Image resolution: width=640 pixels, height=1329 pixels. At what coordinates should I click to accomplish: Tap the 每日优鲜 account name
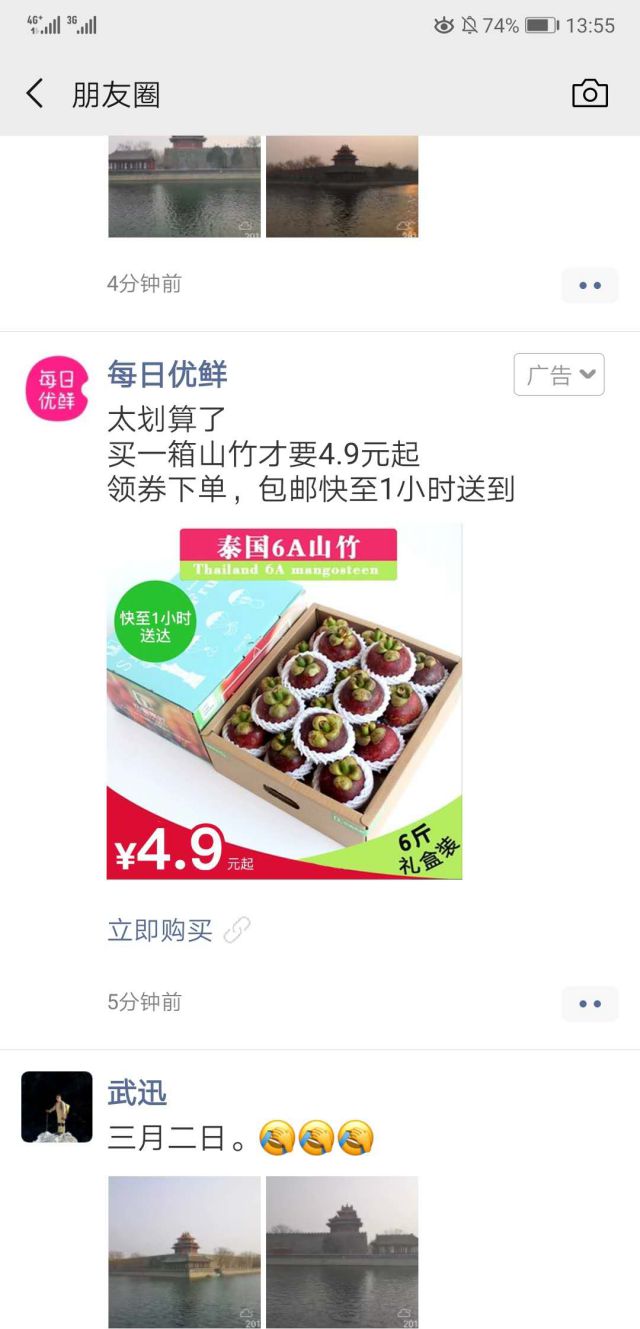coord(167,374)
